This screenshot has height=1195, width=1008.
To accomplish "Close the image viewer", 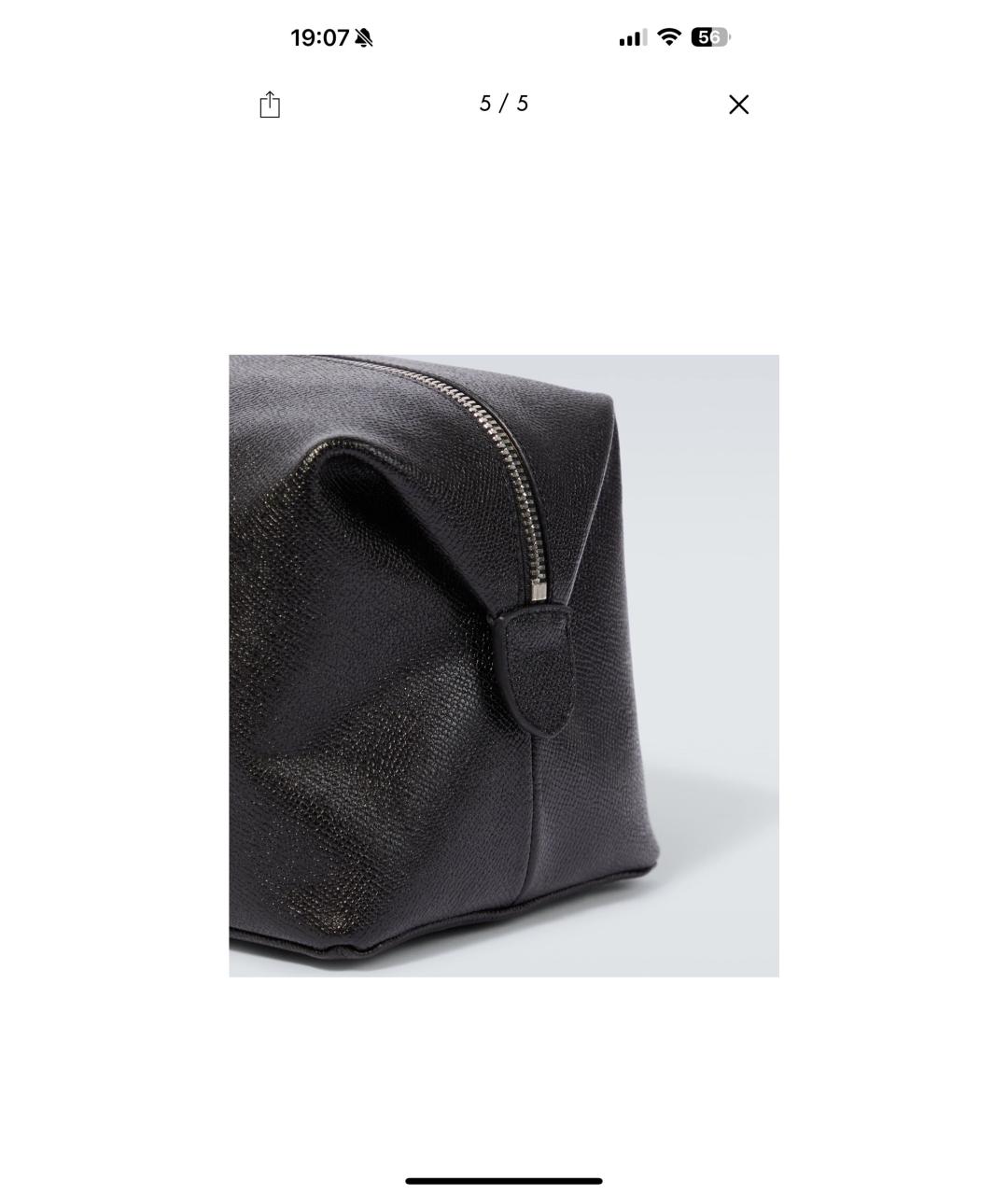I will 738,105.
